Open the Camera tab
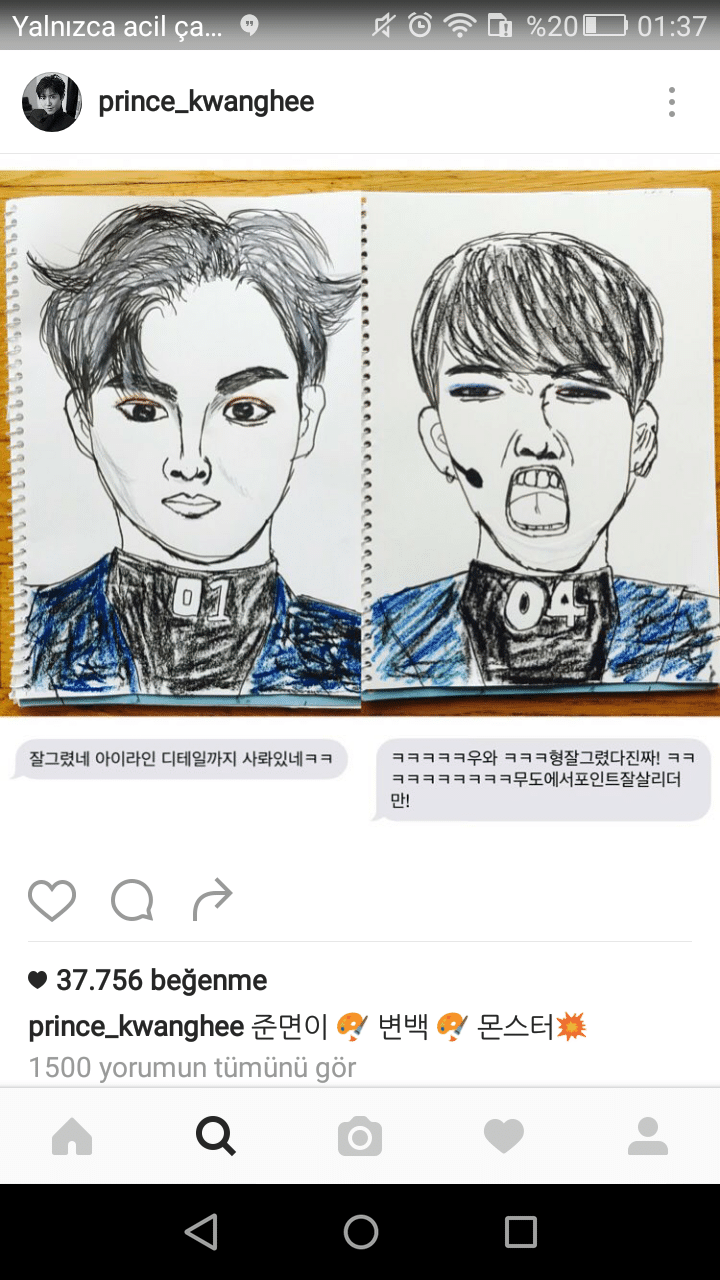Screen dimensions: 720x1280 pyautogui.click(x=360, y=1137)
